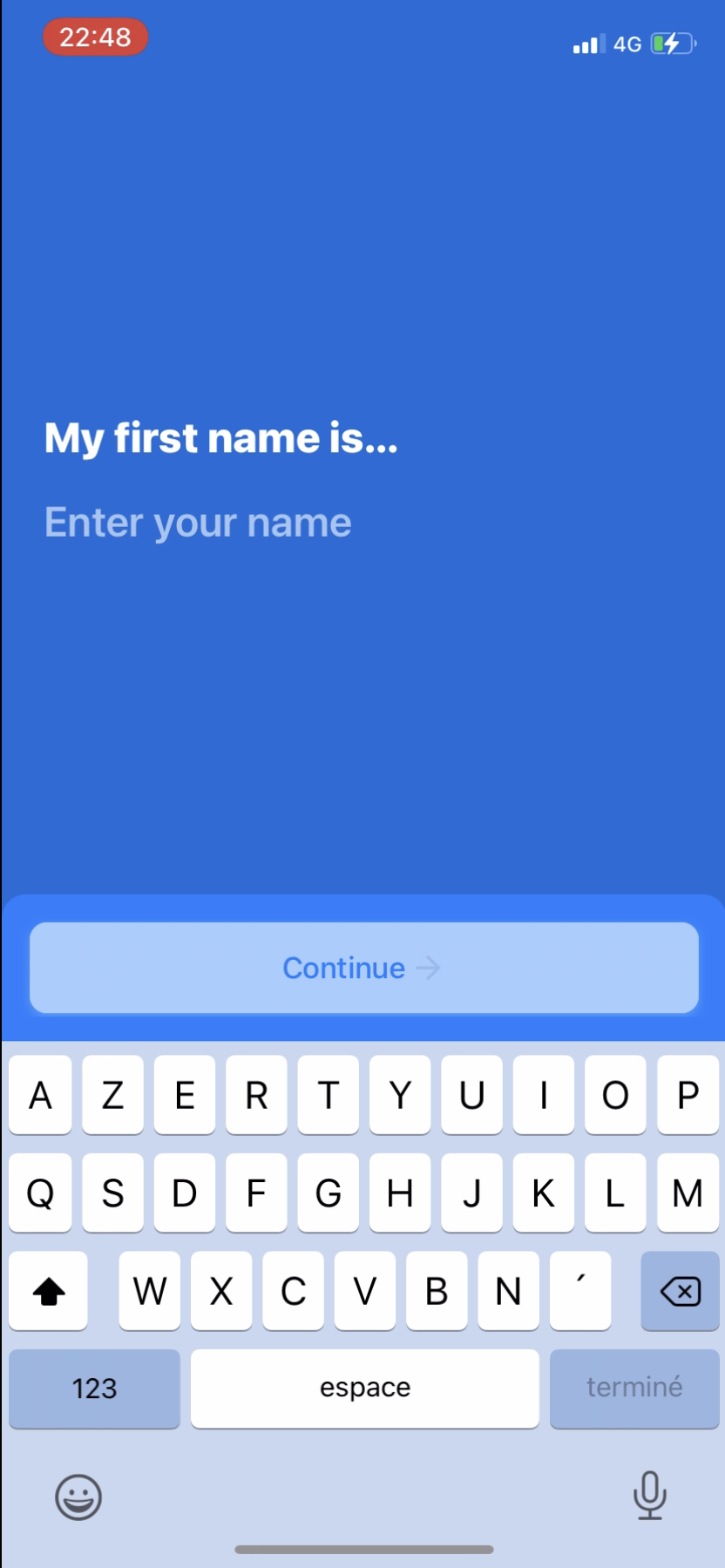
Task: Tap the backspace key
Action: [680, 1291]
